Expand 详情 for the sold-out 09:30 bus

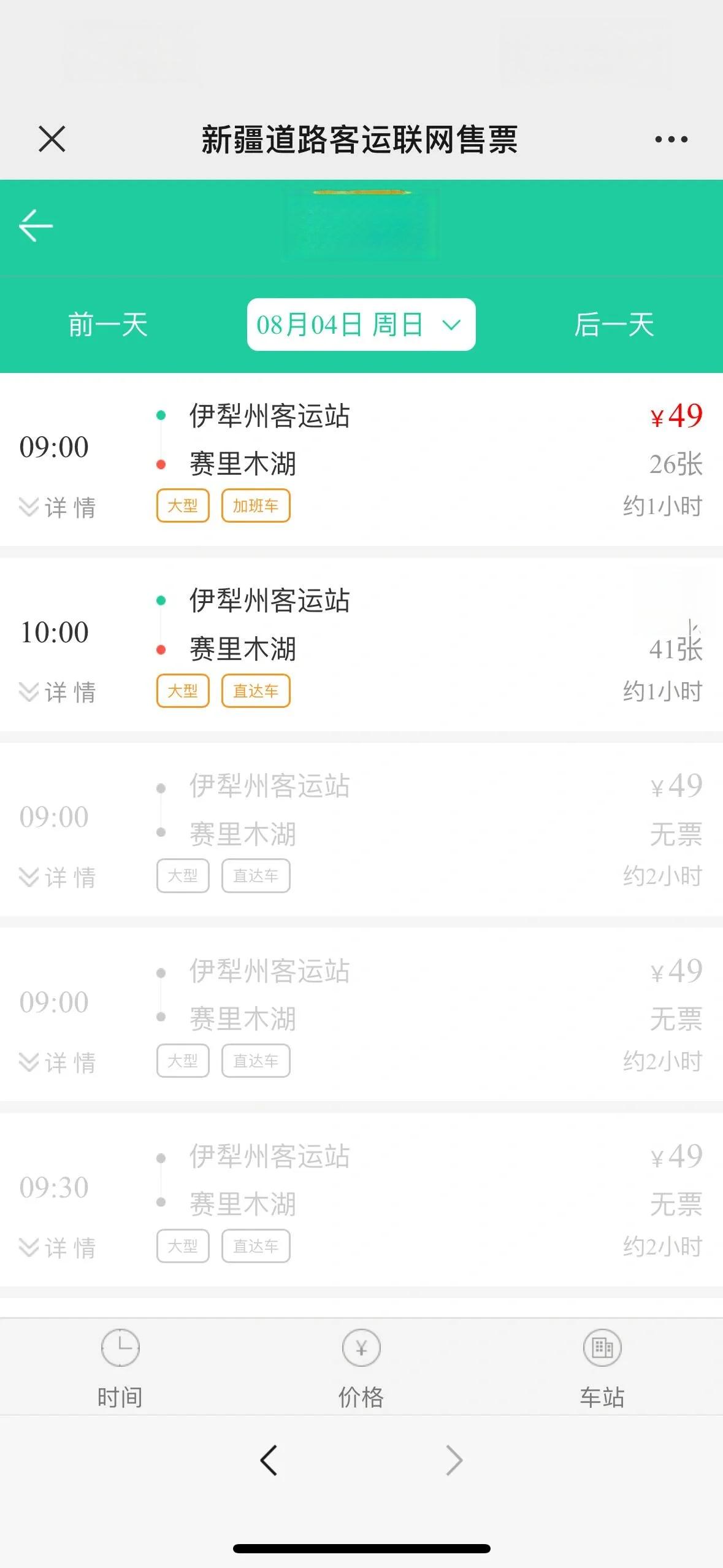[58, 1248]
